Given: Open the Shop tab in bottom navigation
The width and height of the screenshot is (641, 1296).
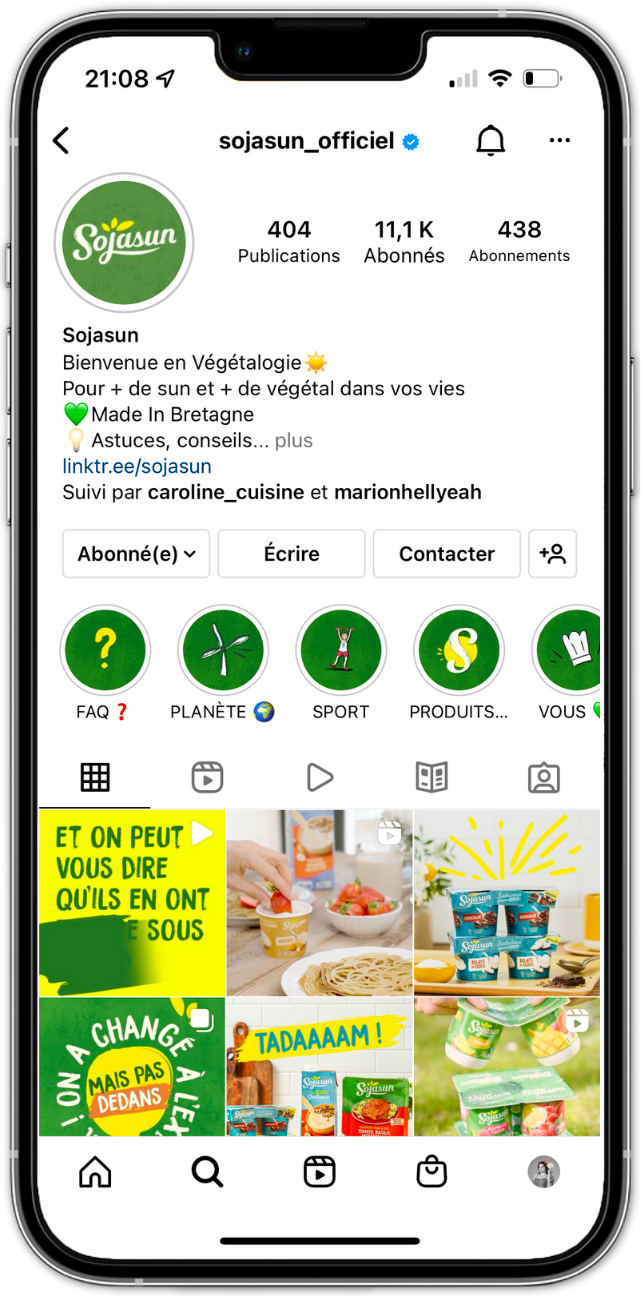Looking at the screenshot, I should point(431,1171).
